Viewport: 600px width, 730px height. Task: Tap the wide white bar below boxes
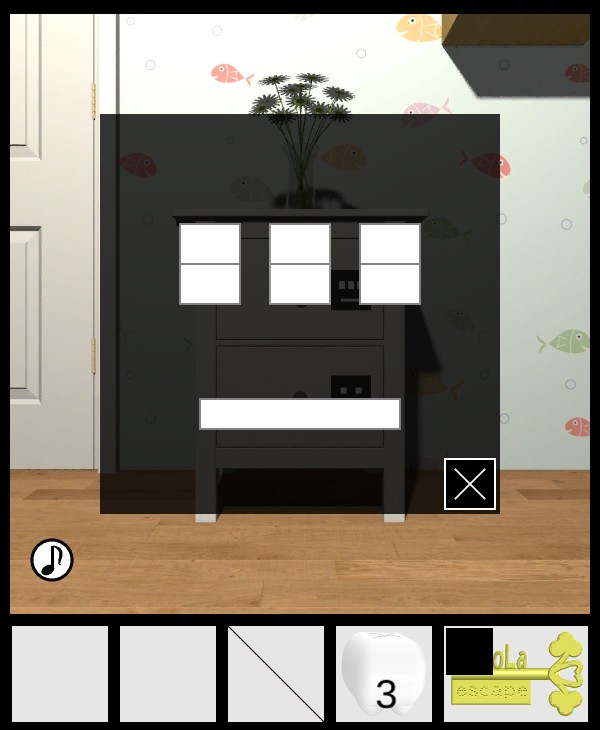click(300, 414)
